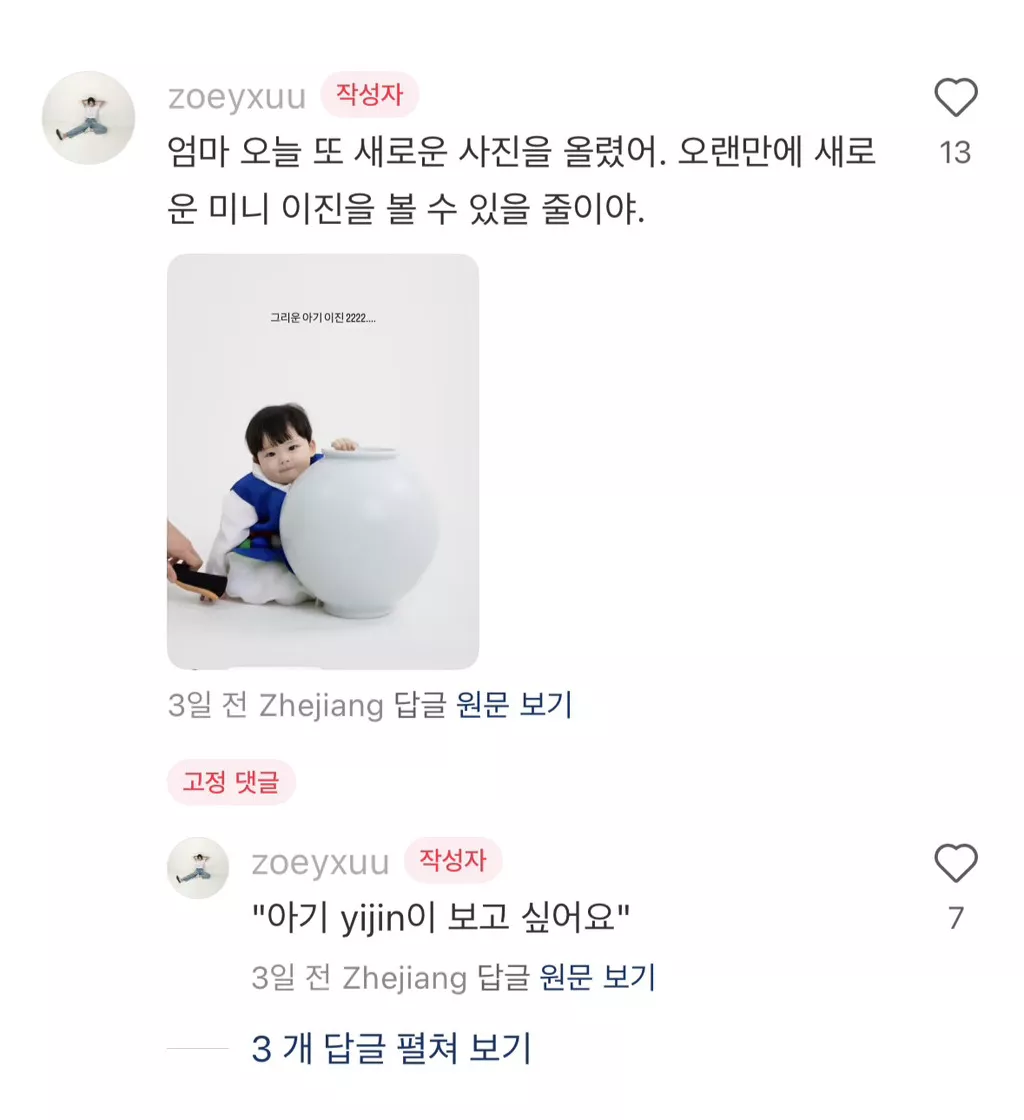1024x1120 pixels.
Task: Open zoeyxuu profile from pinned reply avatar
Action: click(198, 867)
